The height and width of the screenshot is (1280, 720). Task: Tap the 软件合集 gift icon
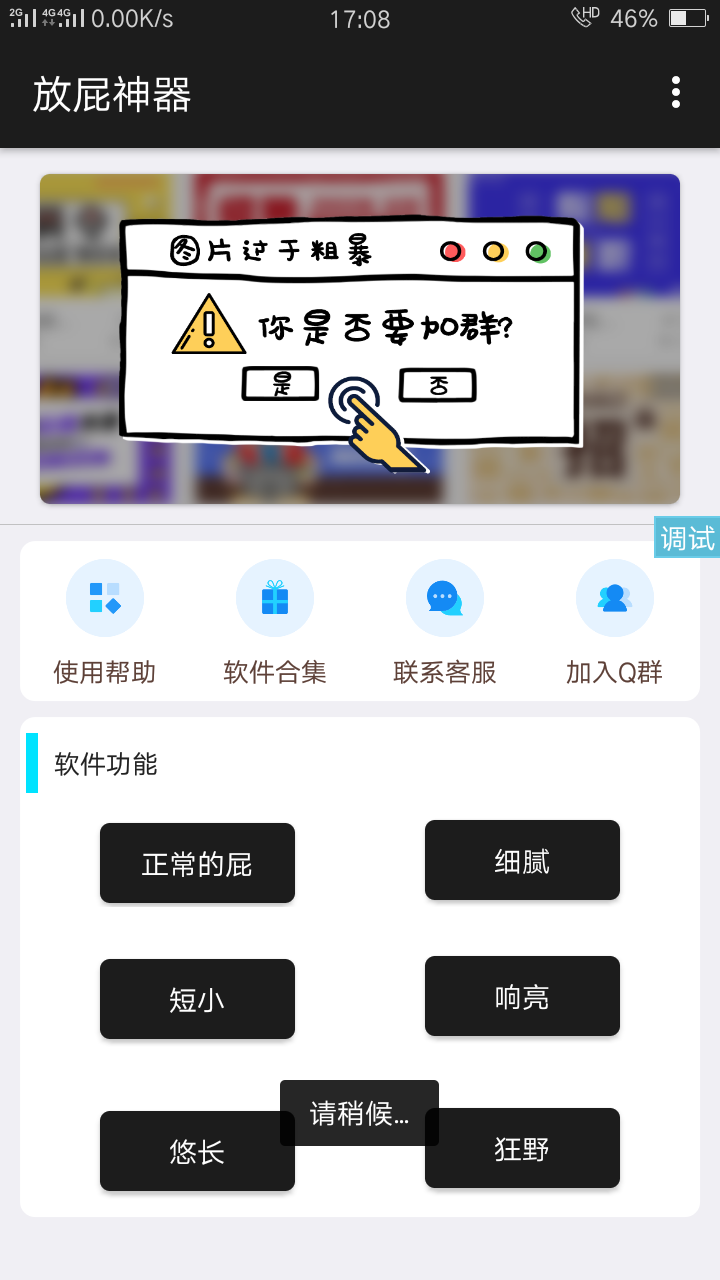point(275,597)
